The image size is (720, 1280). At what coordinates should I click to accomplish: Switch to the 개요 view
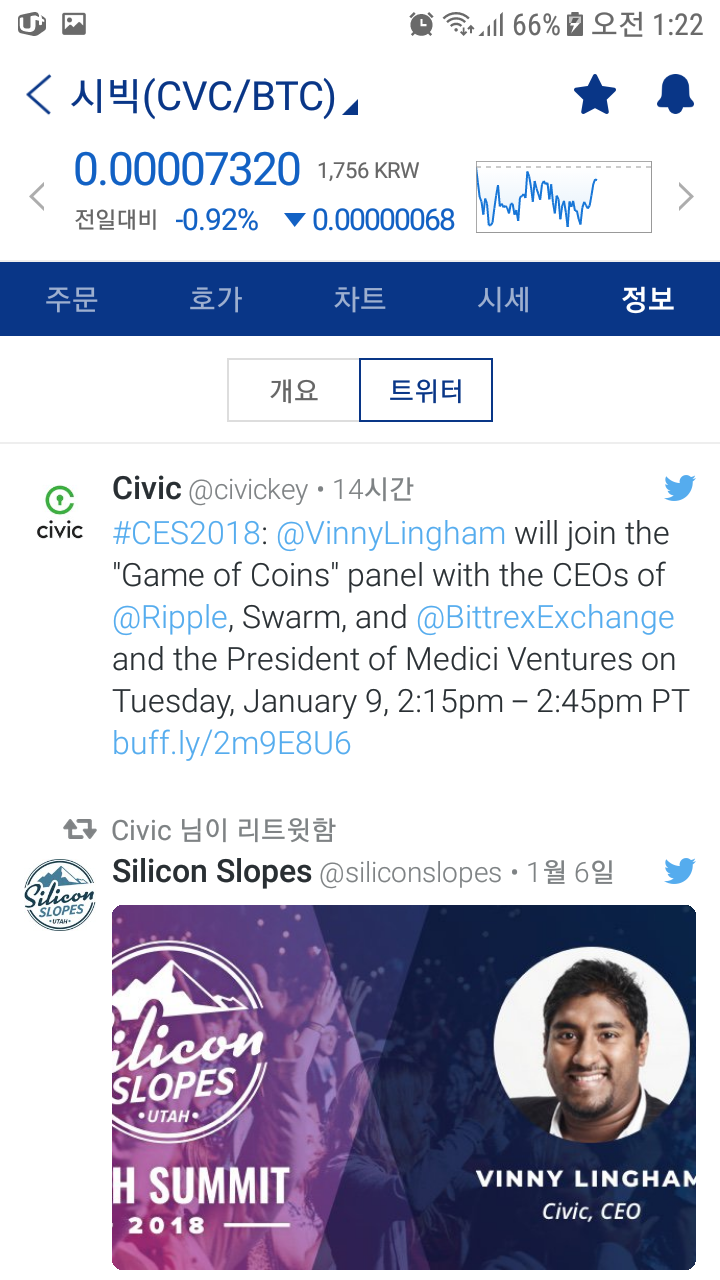pos(294,389)
